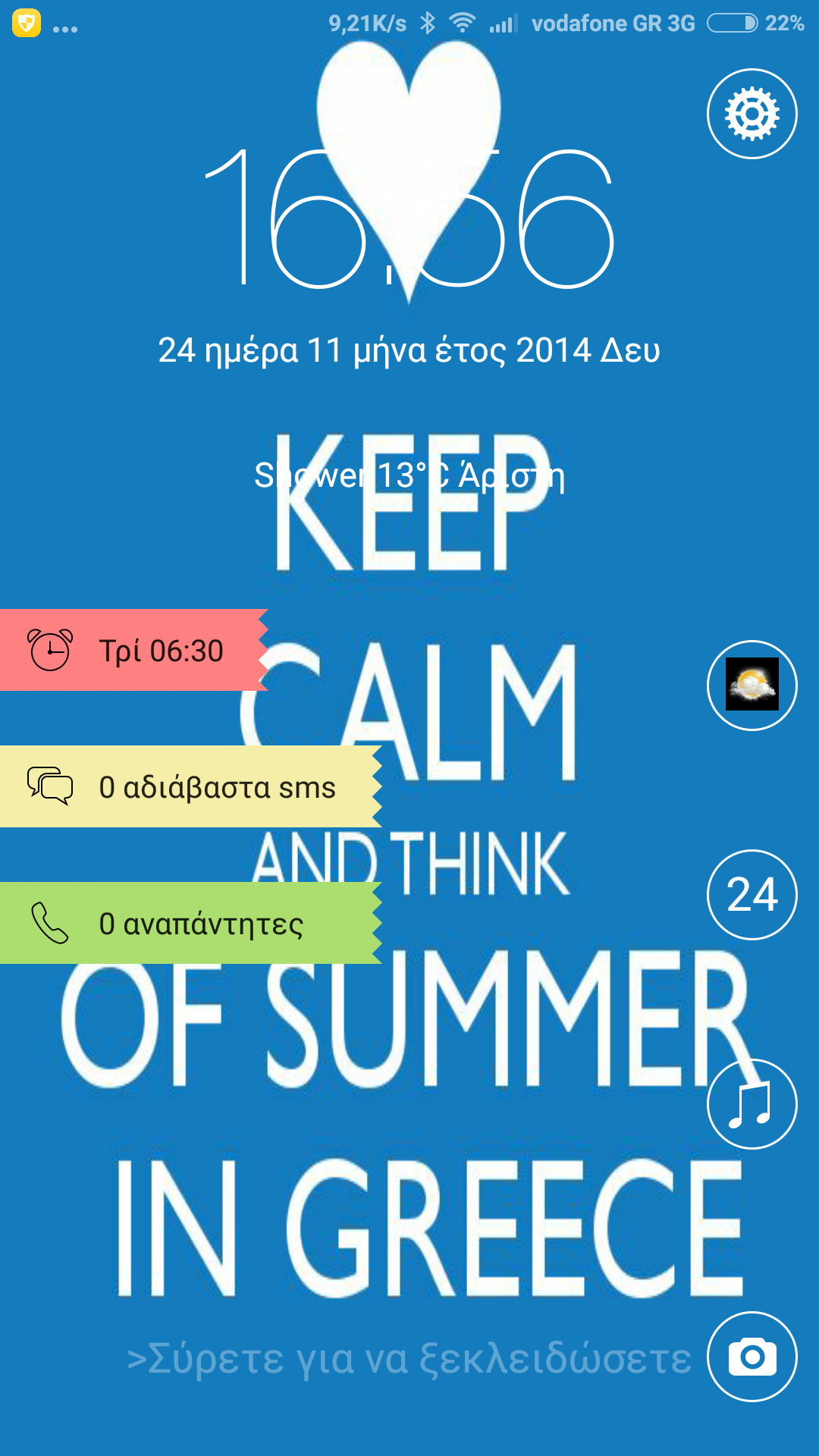Open the weather shortcut icon
The width and height of the screenshot is (819, 1456).
(x=752, y=685)
